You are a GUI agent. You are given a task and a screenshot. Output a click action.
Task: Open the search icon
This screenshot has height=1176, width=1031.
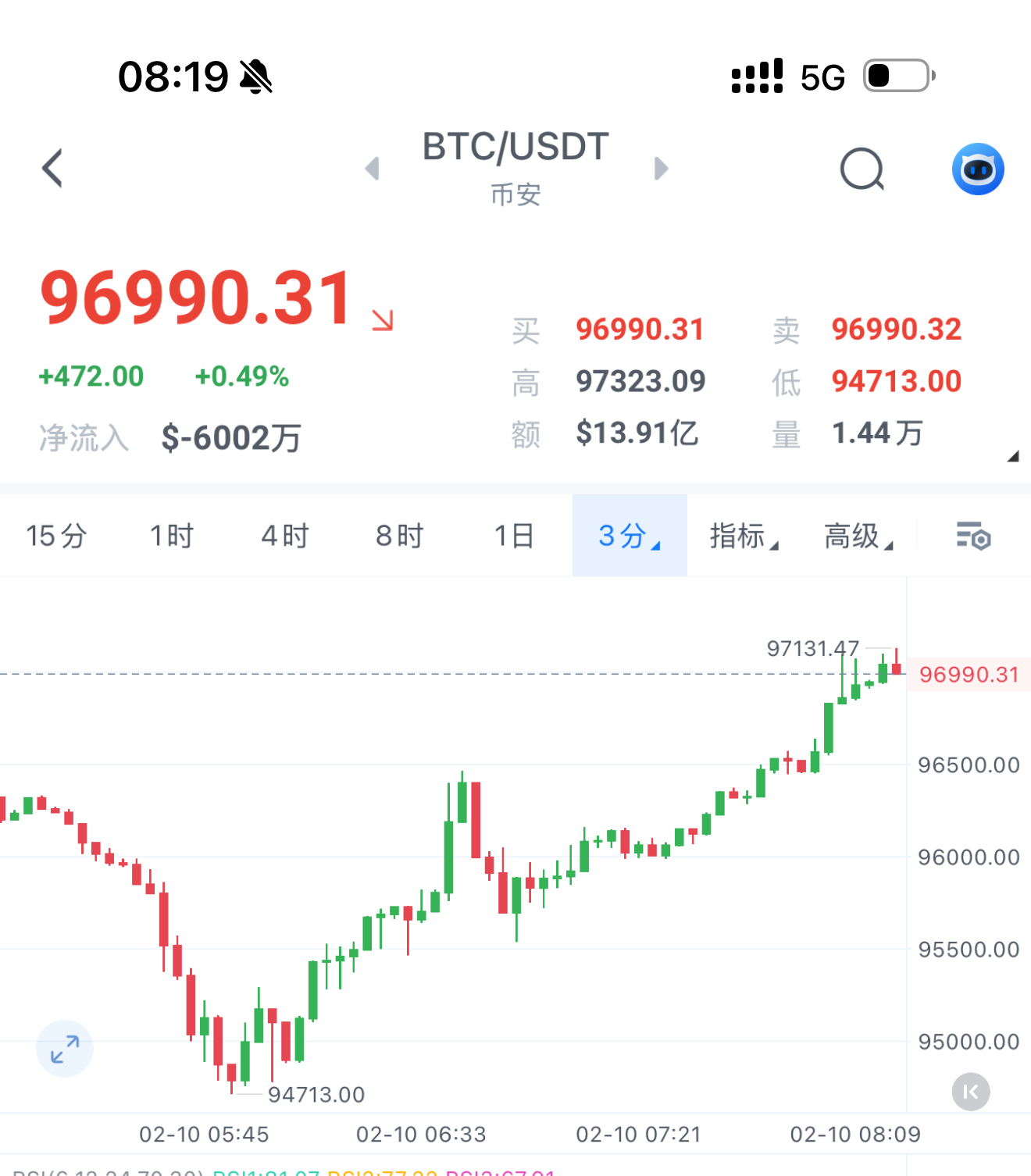tap(862, 169)
